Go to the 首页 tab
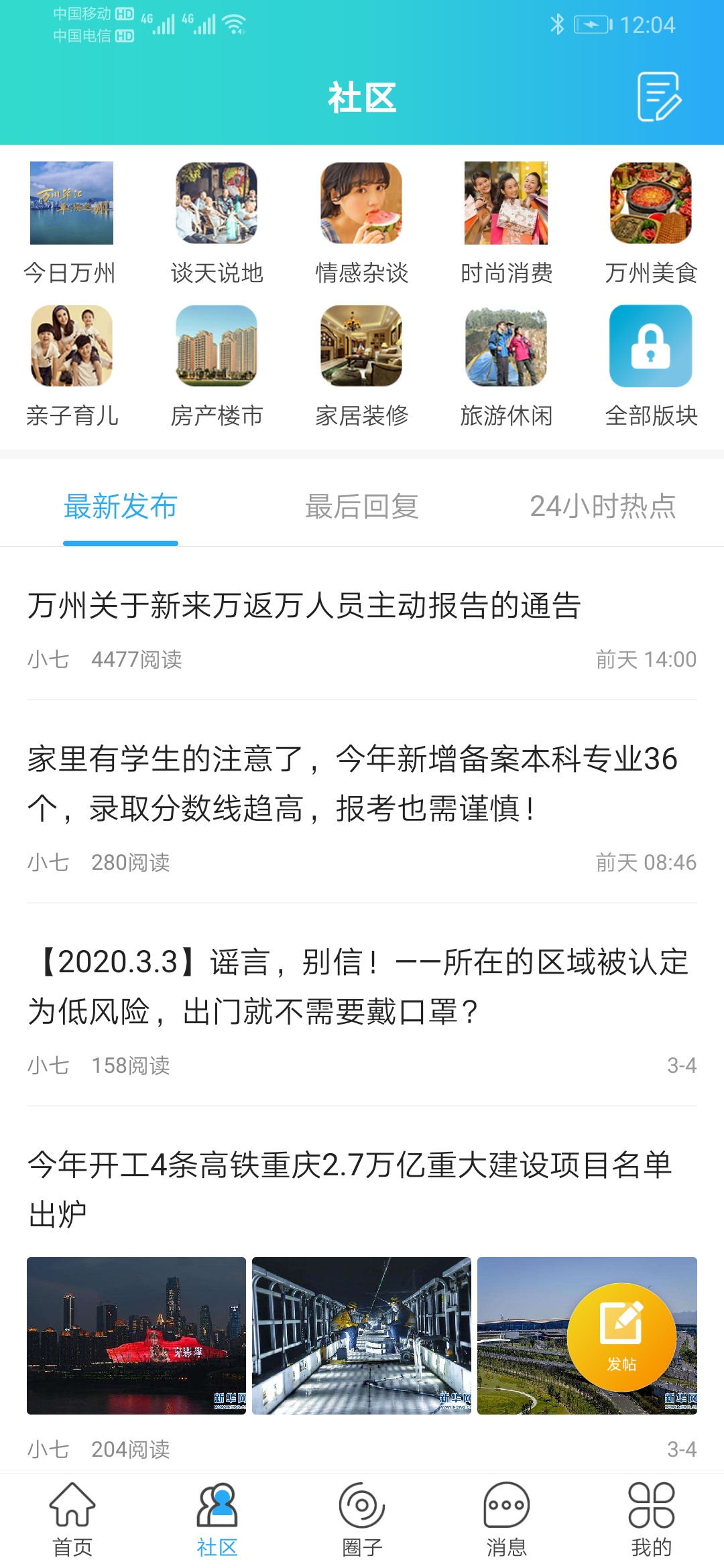This screenshot has height=1568, width=724. [x=72, y=1519]
